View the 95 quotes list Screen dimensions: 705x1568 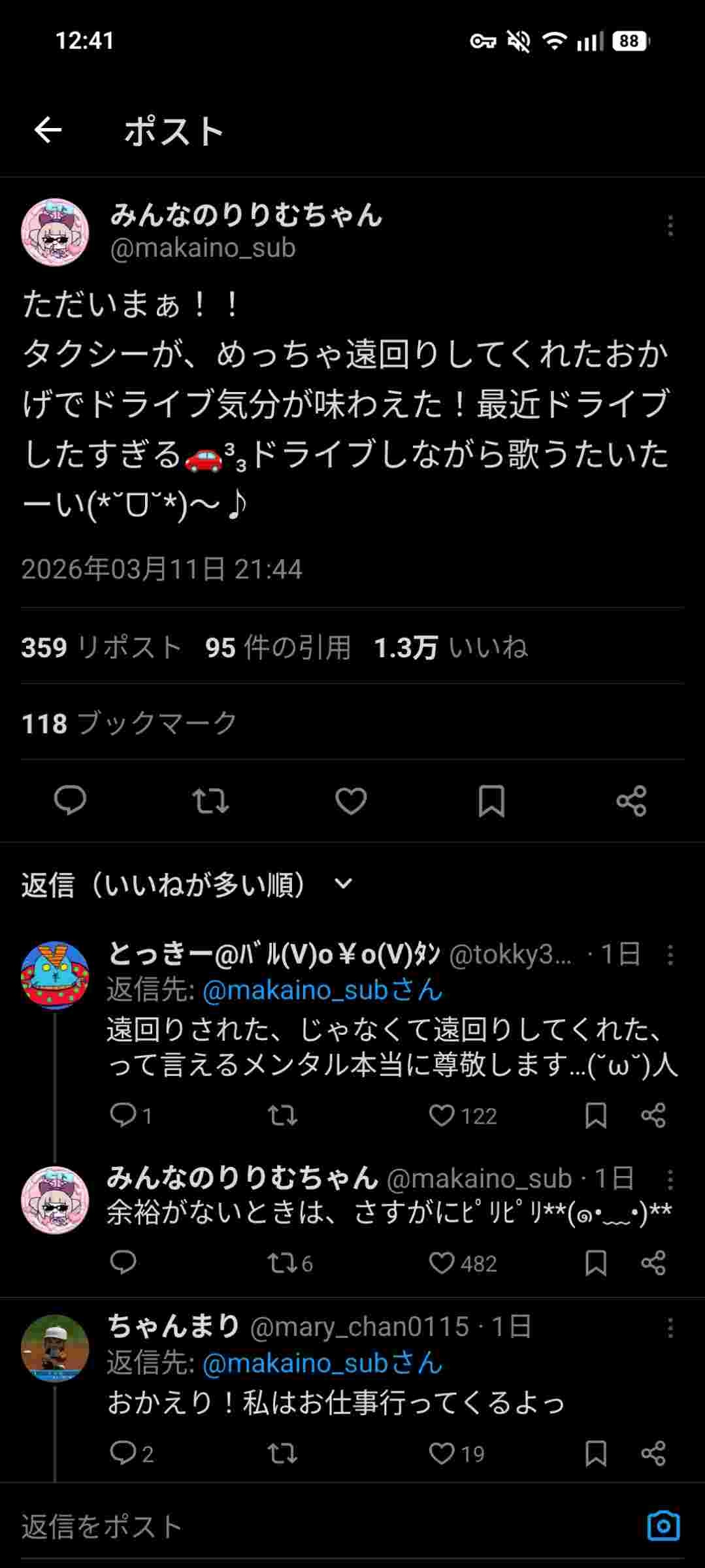point(278,647)
